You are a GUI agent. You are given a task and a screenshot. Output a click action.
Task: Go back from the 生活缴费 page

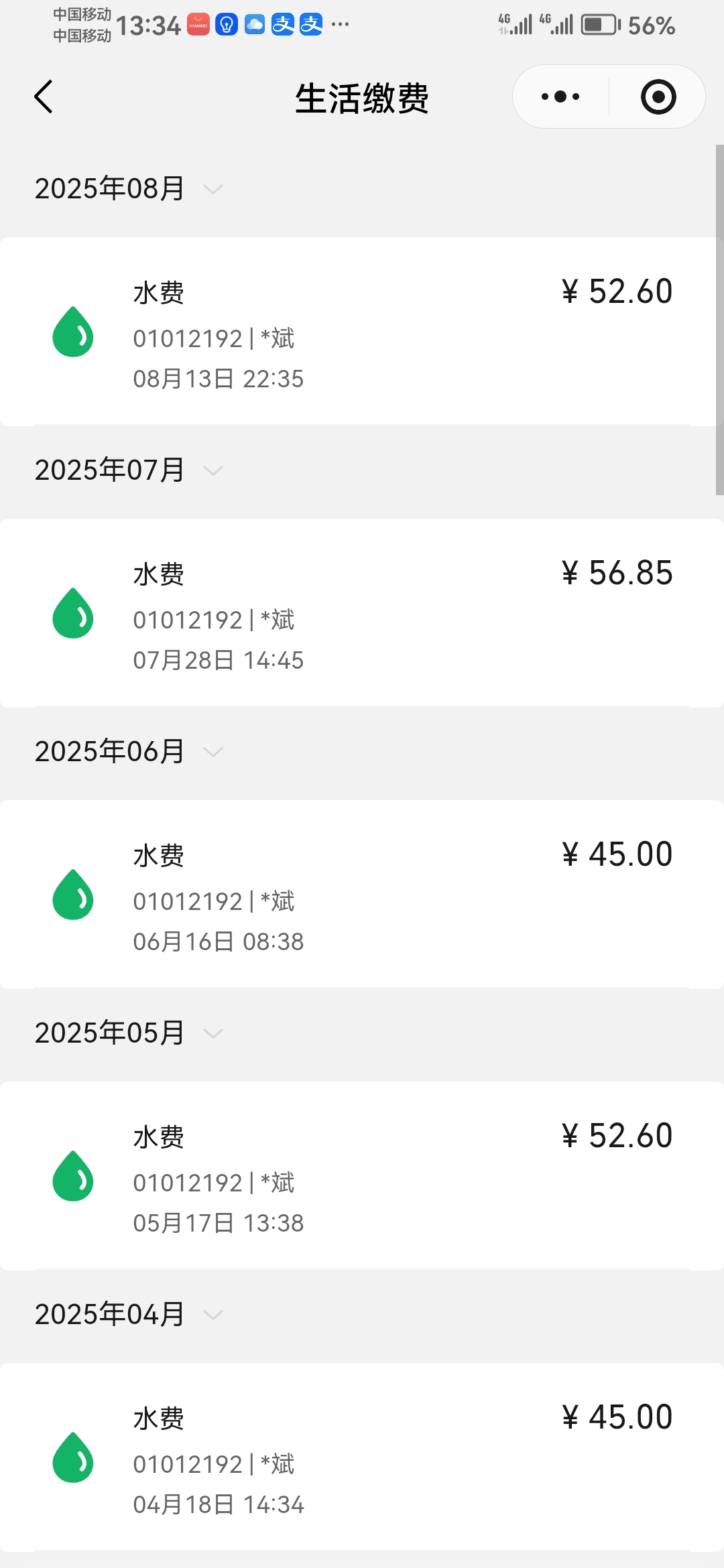point(44,97)
